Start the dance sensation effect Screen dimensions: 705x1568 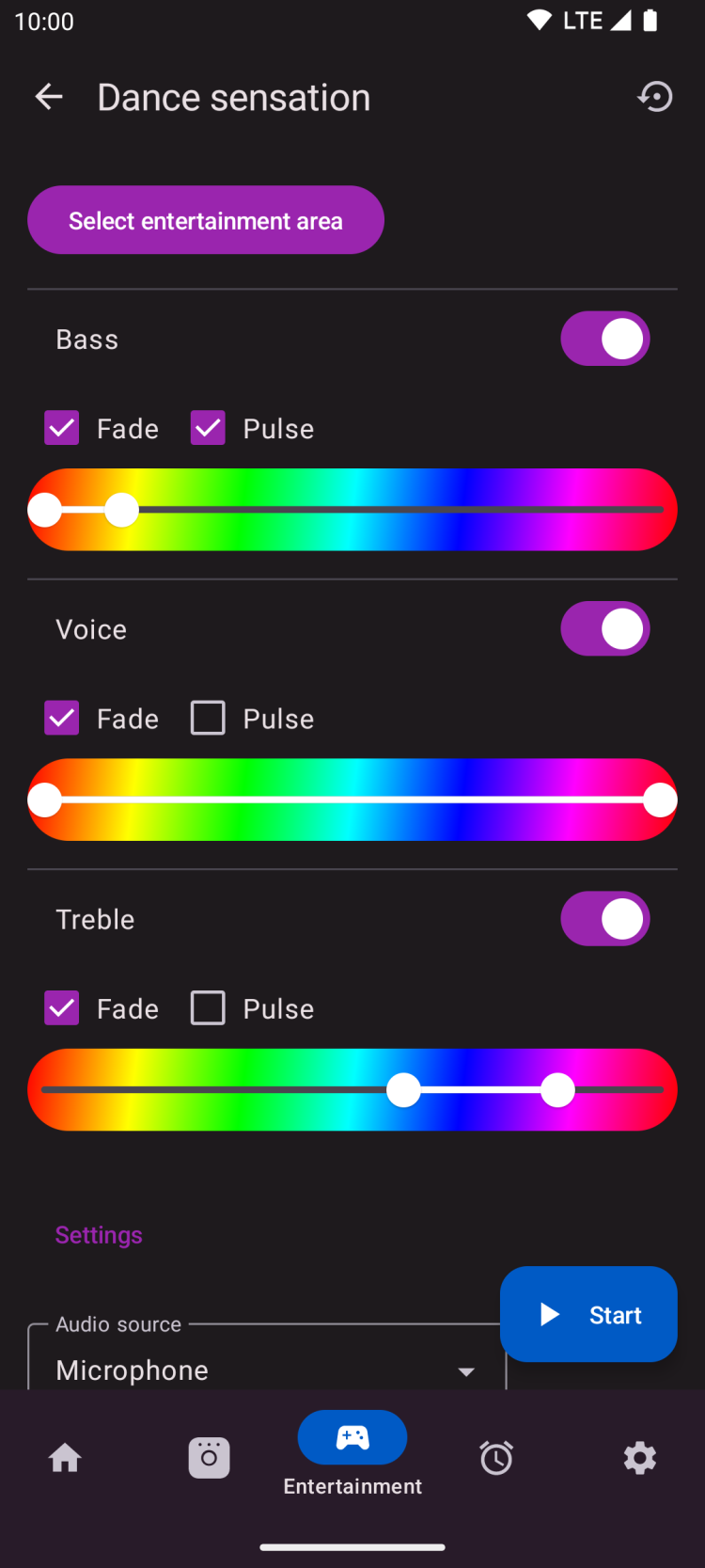click(x=588, y=1314)
